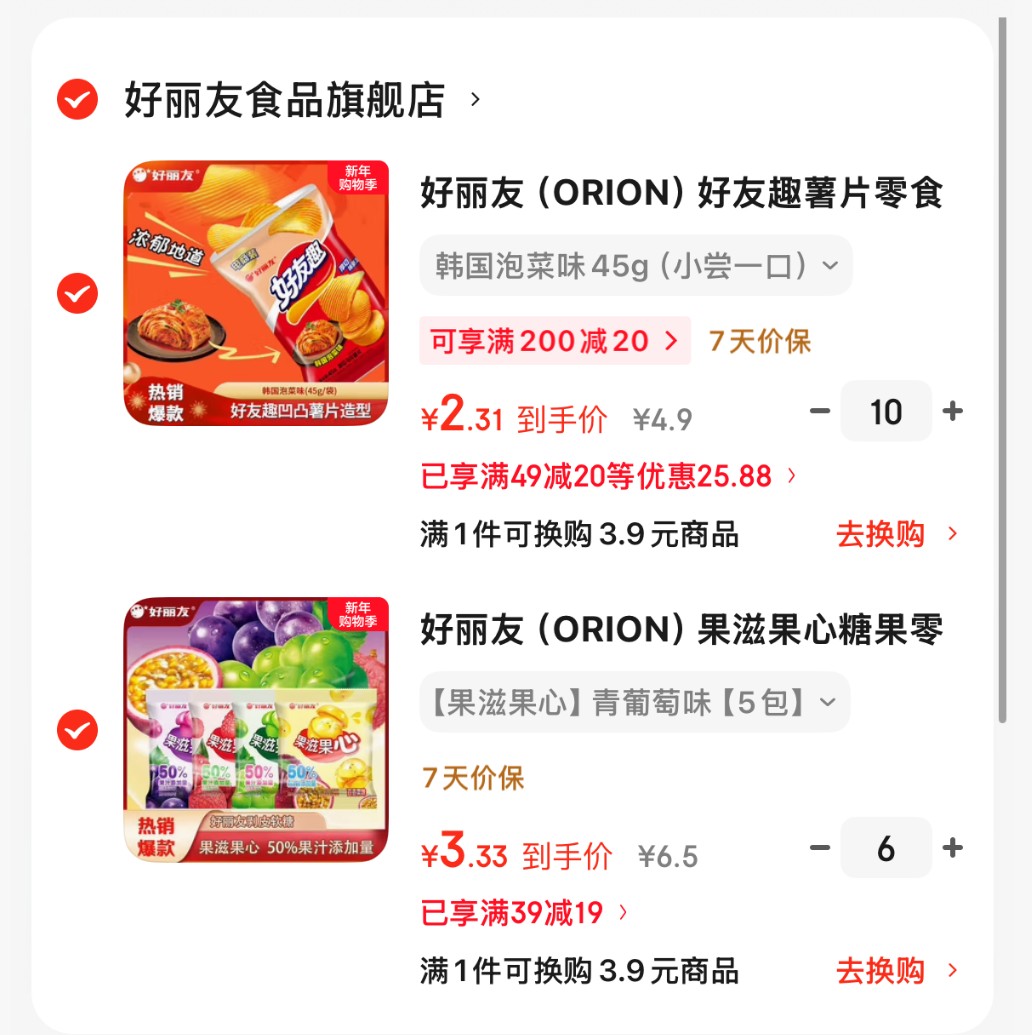Show the 已享满39减19 discount details
Viewport: 1032px width, 1035px height.
(524, 913)
